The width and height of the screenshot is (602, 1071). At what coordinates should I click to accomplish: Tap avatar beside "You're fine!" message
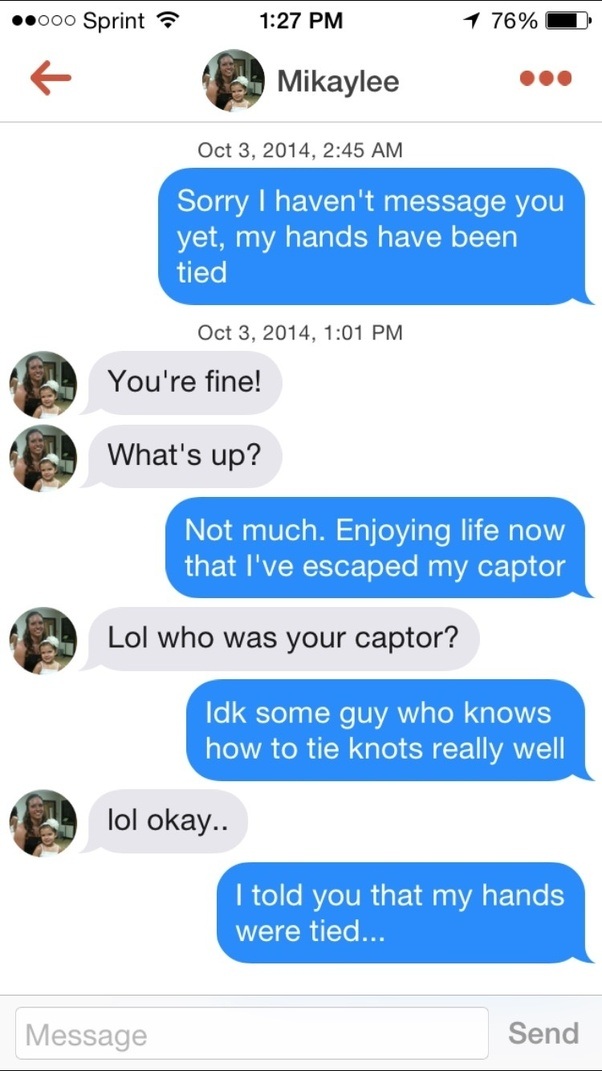point(43,384)
